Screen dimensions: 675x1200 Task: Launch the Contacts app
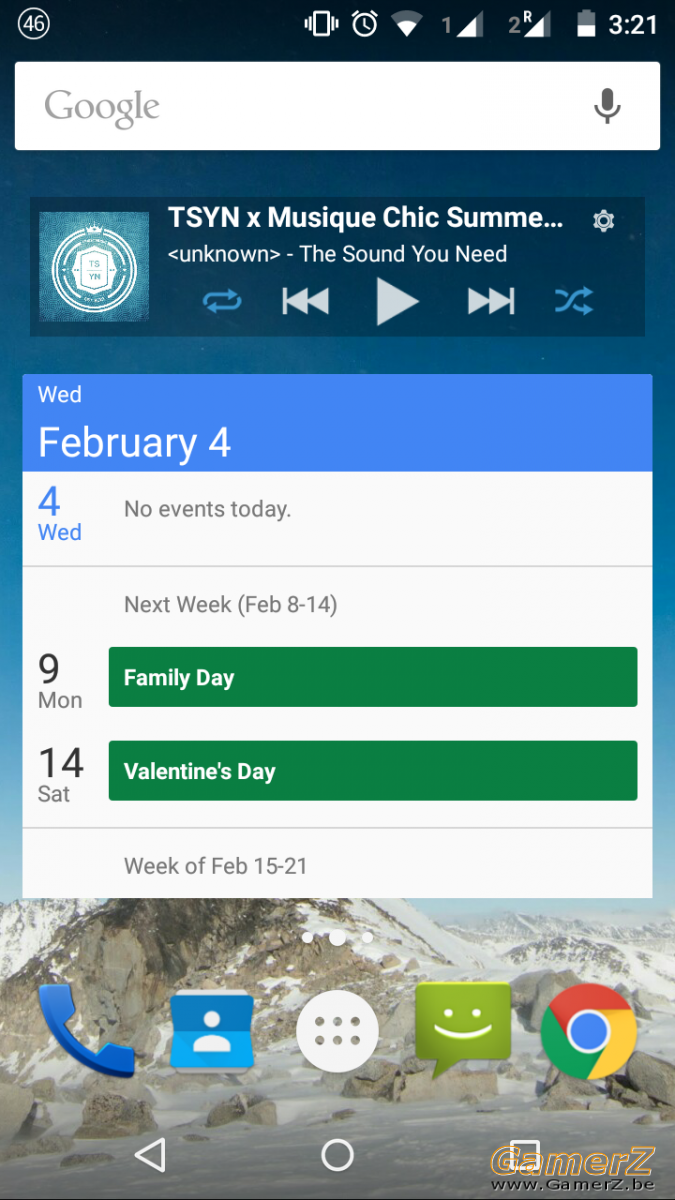click(211, 1031)
